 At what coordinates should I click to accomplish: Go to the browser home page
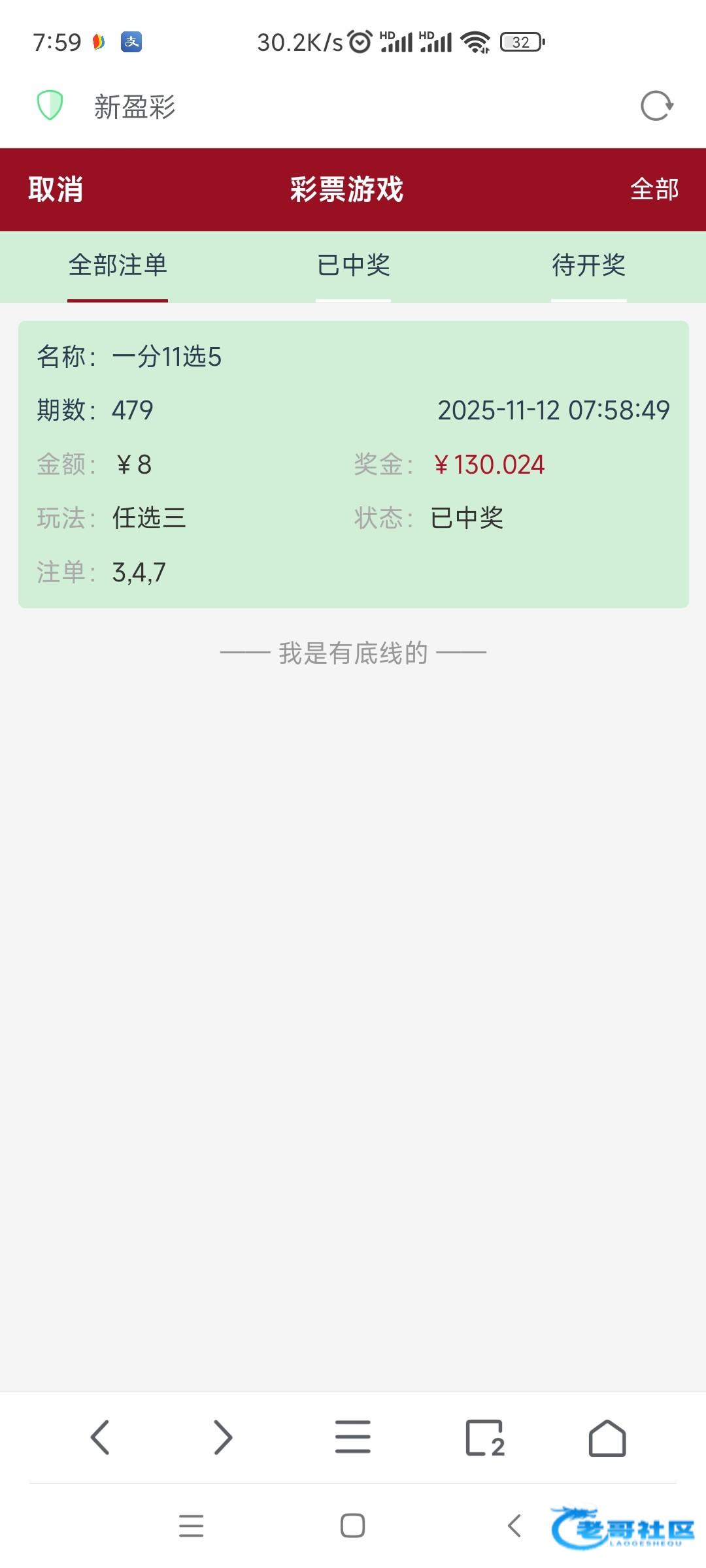[607, 1437]
